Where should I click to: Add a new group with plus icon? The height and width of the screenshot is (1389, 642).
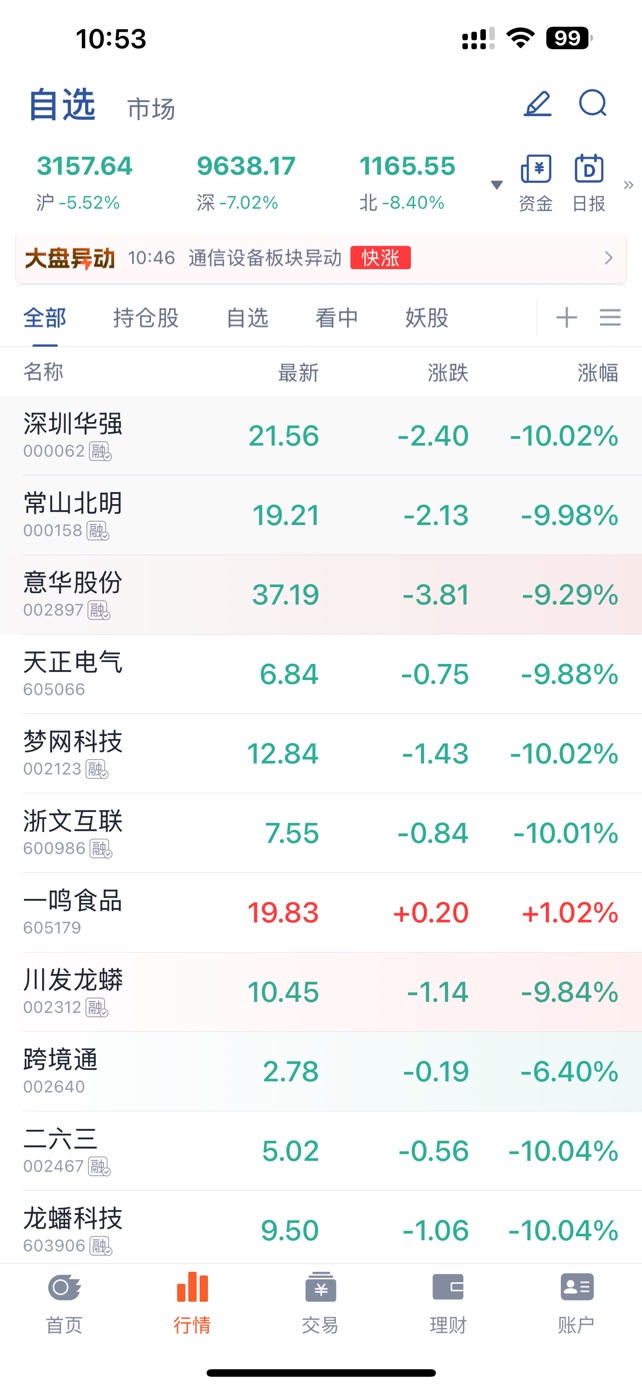tap(567, 318)
